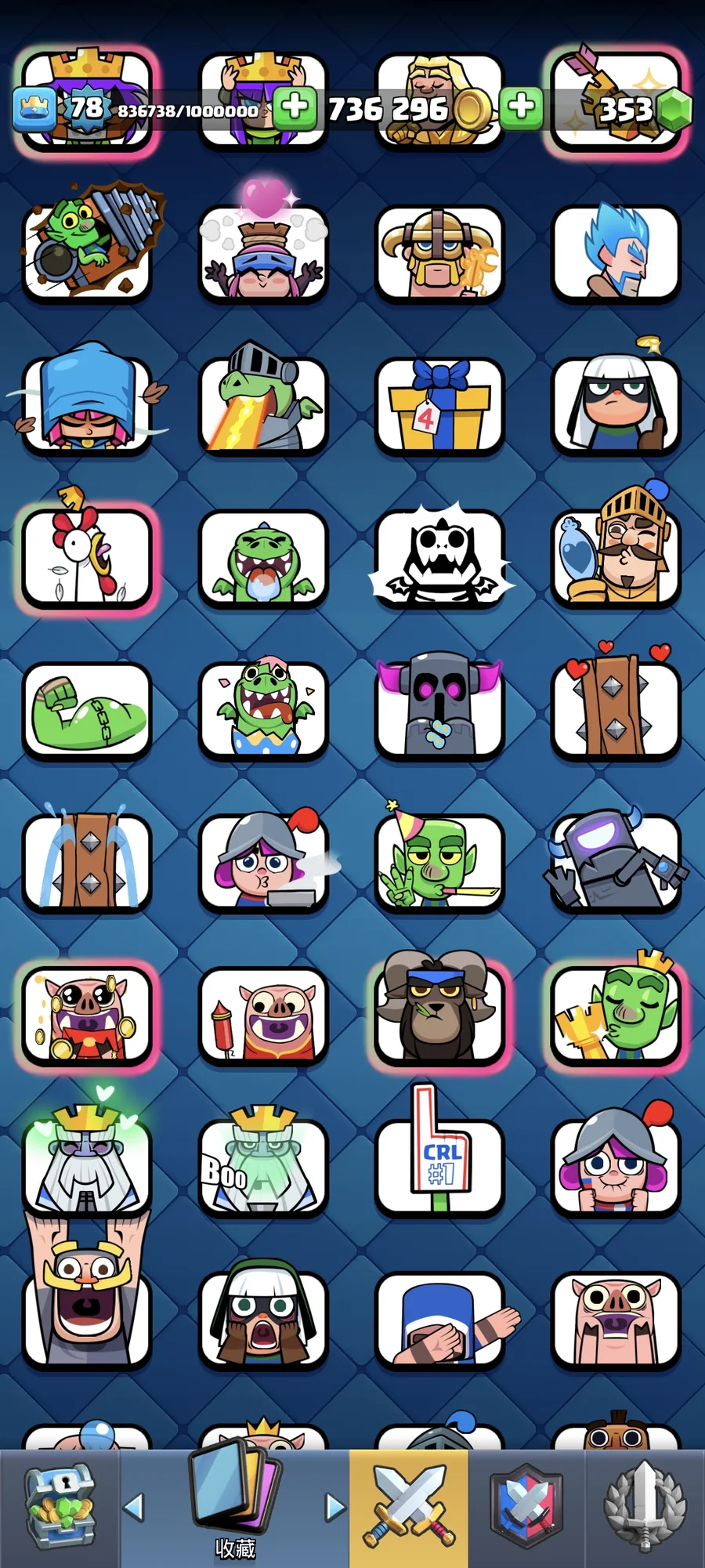The height and width of the screenshot is (1568, 705).
Task: Add more gems with the plus button
Action: point(522,107)
